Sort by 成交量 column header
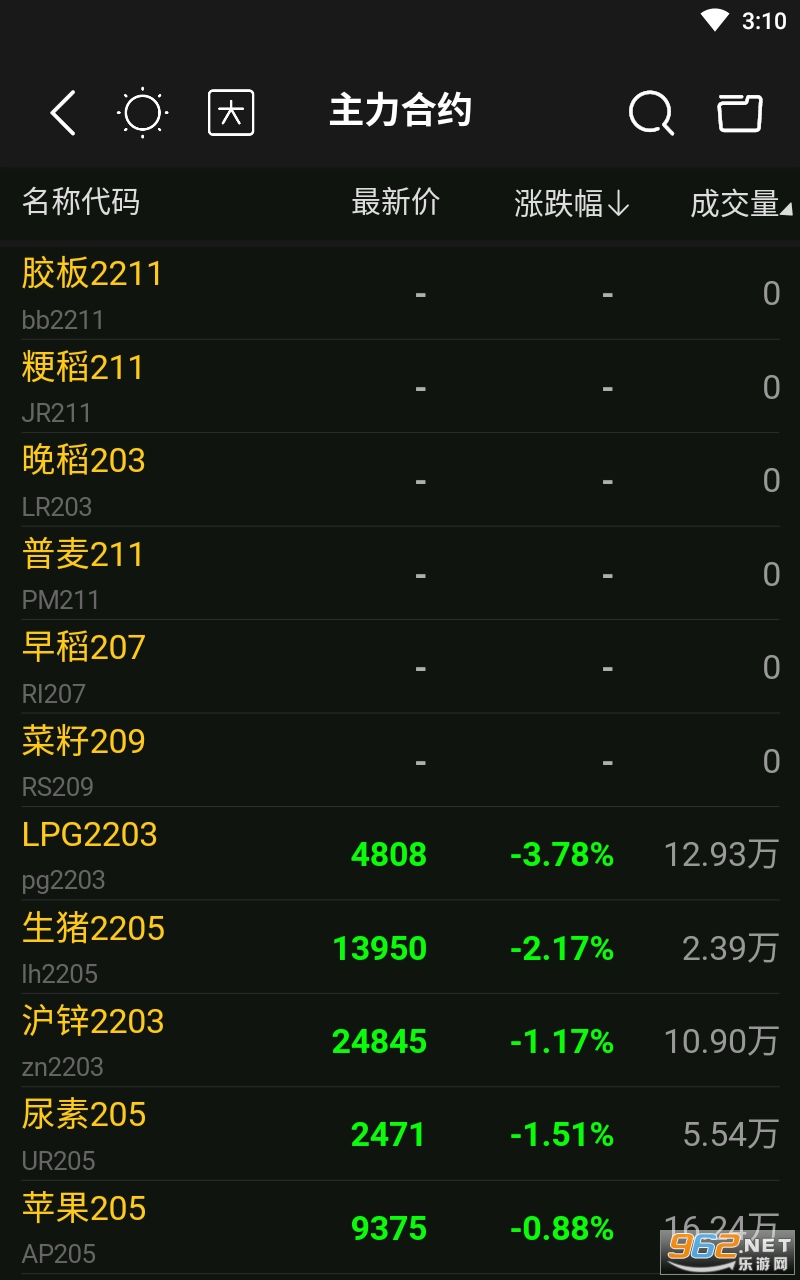Screen dimensions: 800x1280 tap(741, 203)
